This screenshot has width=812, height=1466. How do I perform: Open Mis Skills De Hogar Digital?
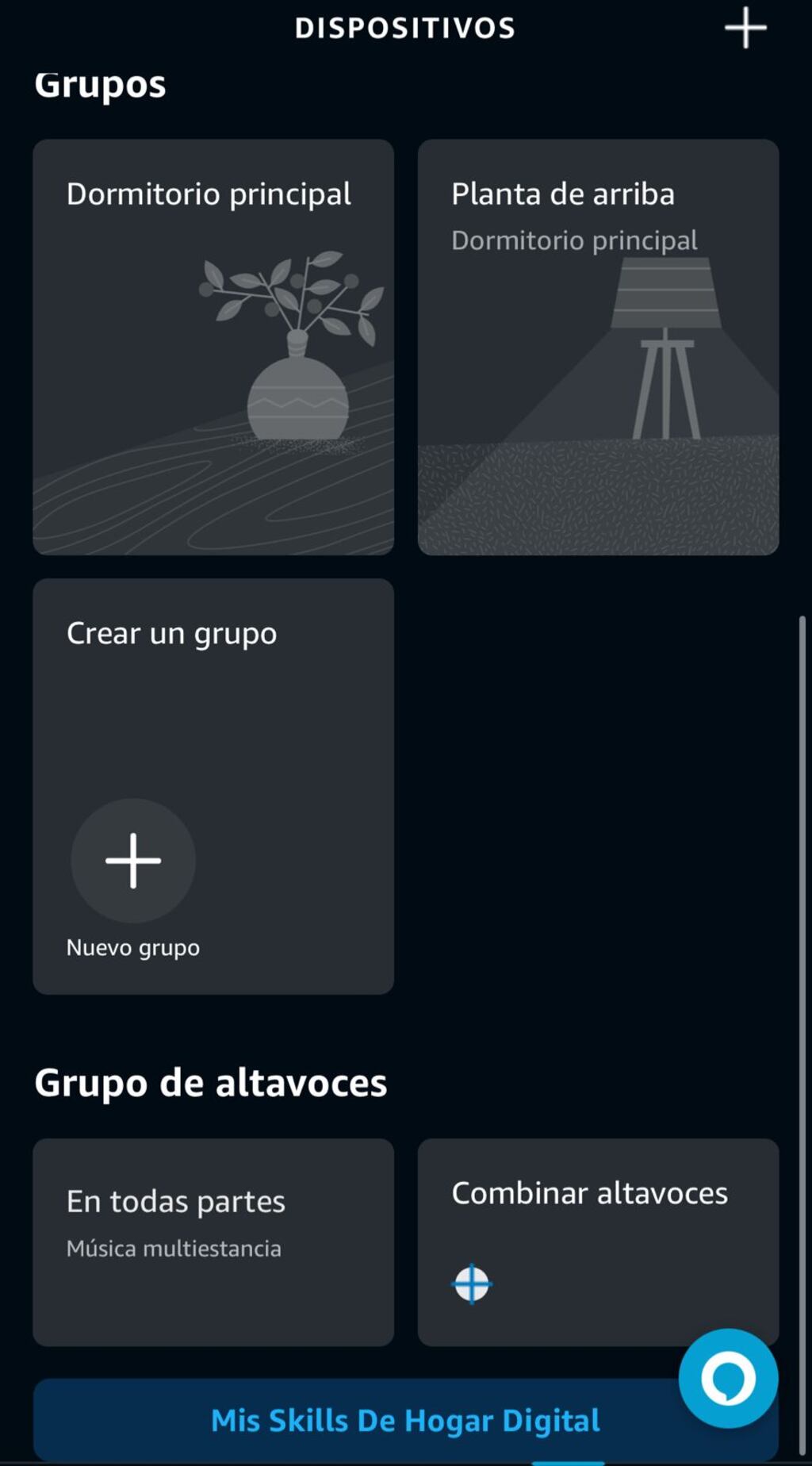pyautogui.click(x=405, y=1419)
